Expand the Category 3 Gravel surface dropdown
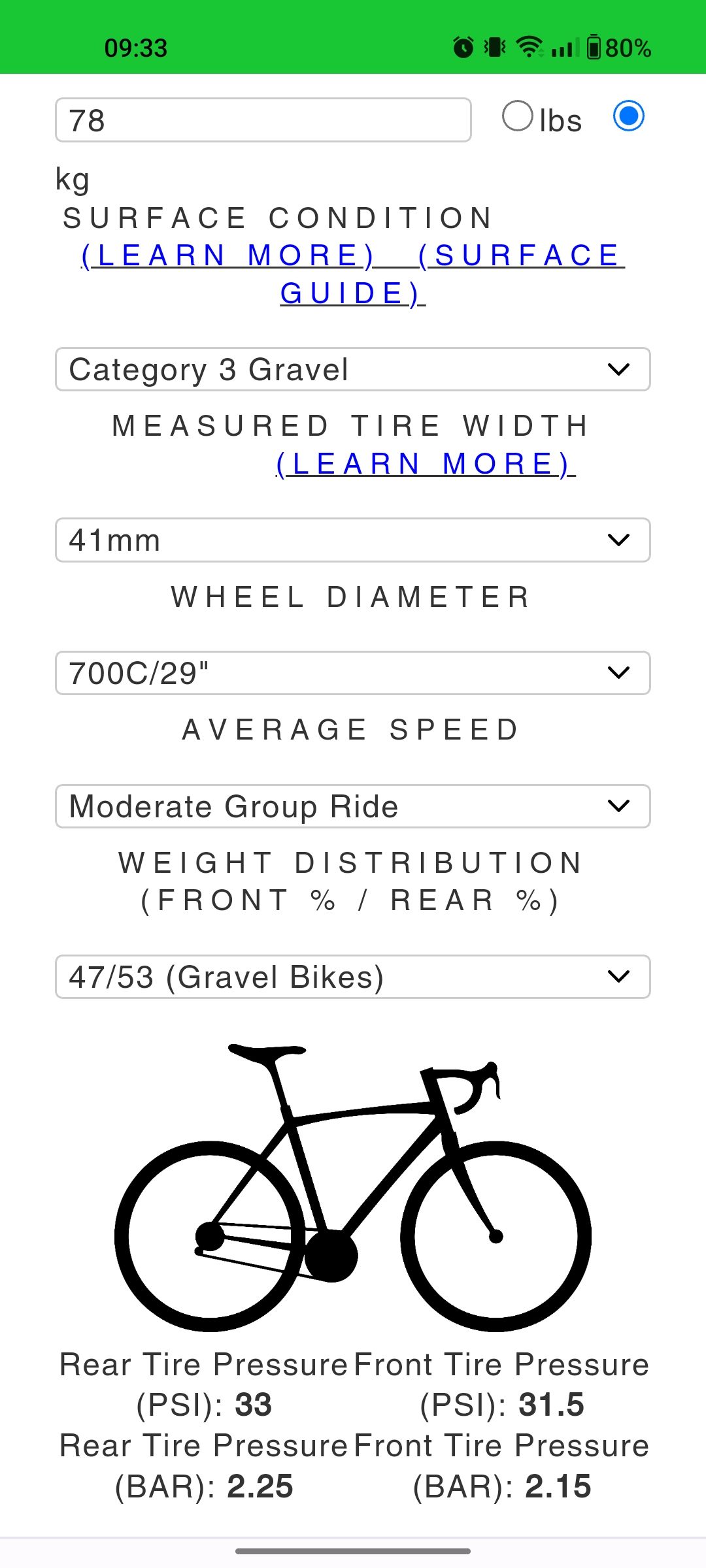This screenshot has height=1568, width=706. point(353,370)
